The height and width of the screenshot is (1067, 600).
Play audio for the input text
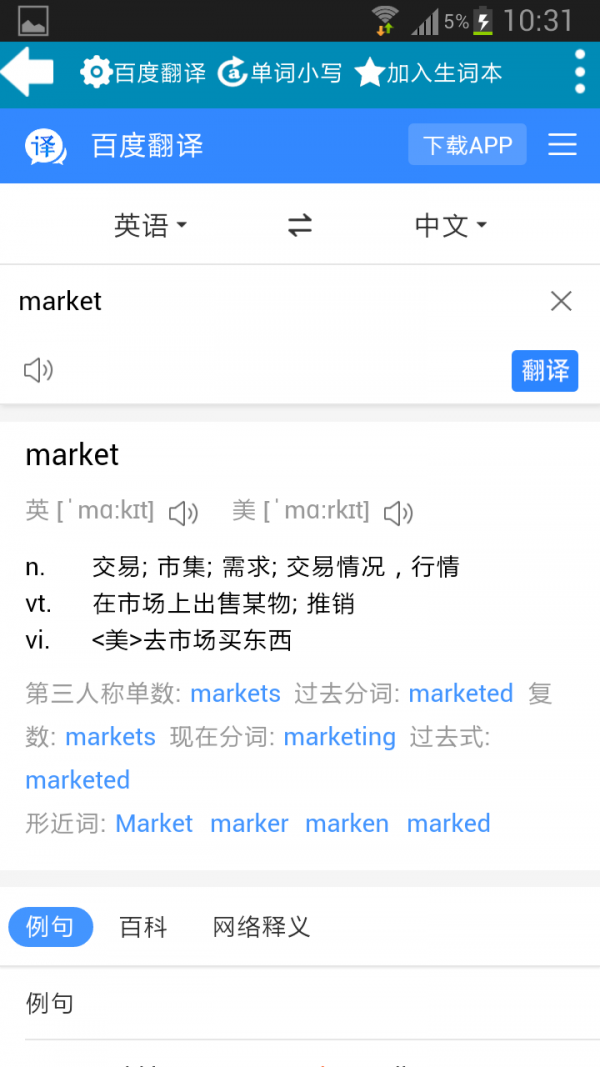[38, 371]
